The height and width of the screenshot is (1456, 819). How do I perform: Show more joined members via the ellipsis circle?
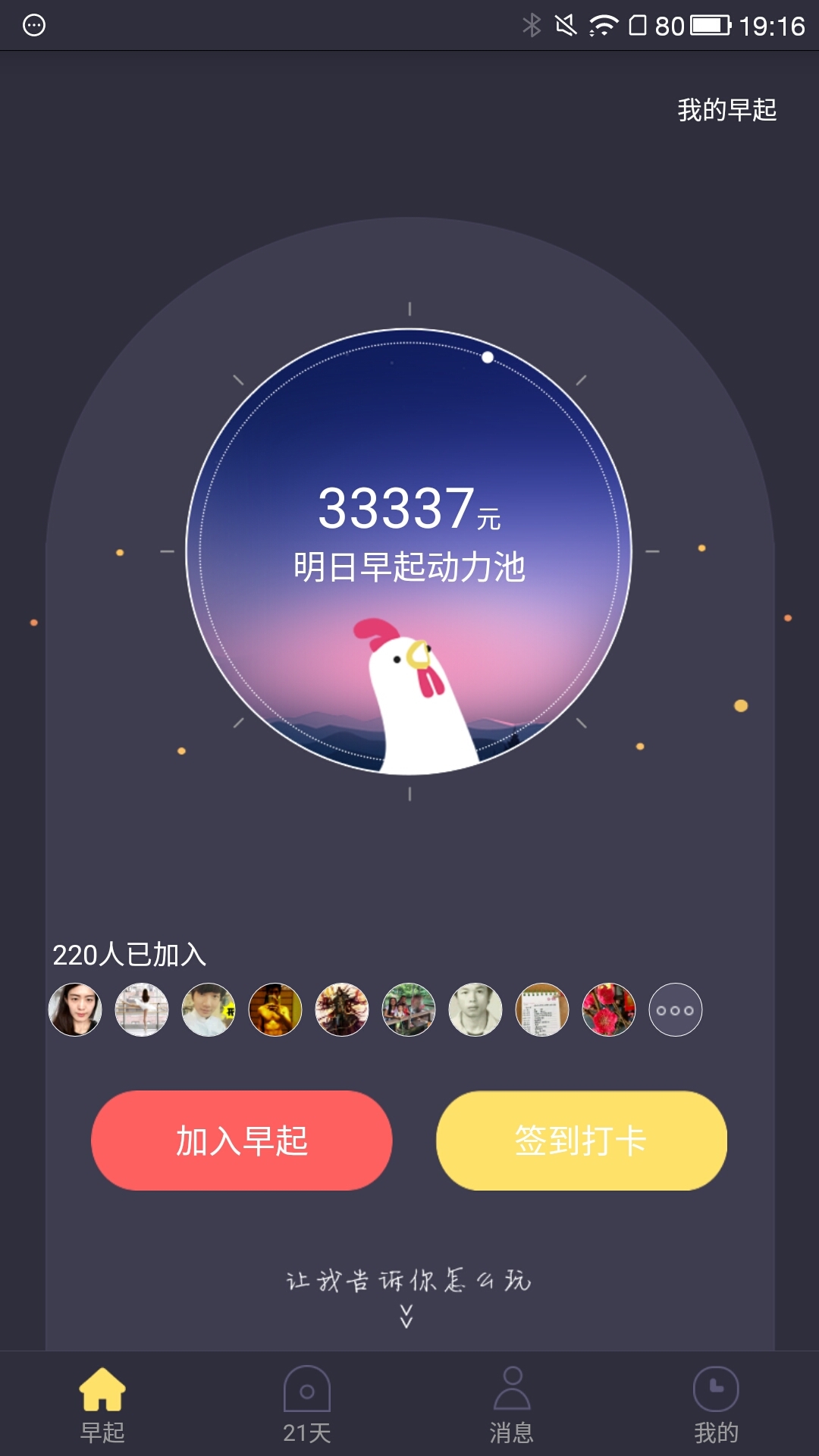point(675,1010)
